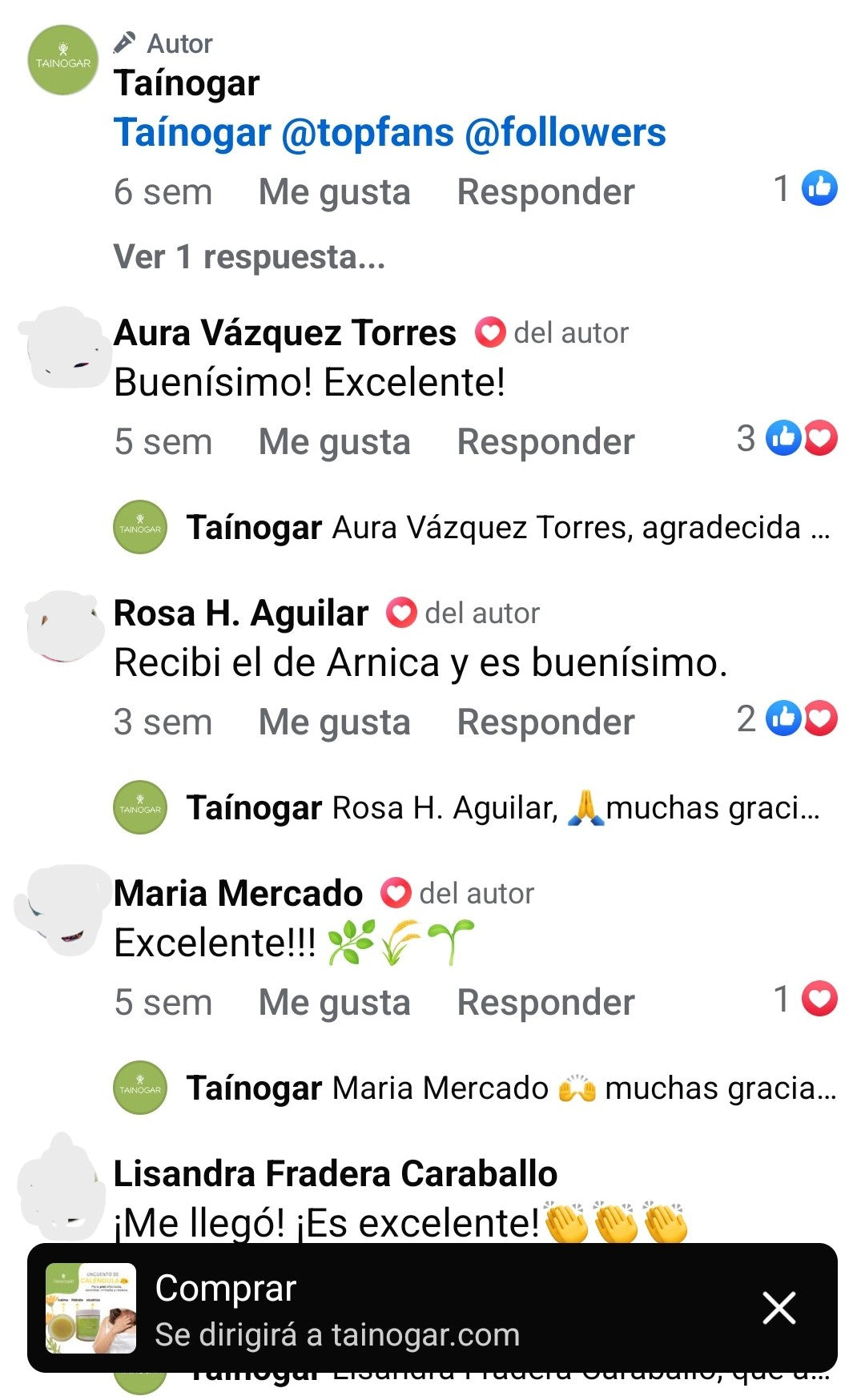Reply to Maria Mercado's comment
Screen dimensions: 865x1400
click(x=545, y=1003)
